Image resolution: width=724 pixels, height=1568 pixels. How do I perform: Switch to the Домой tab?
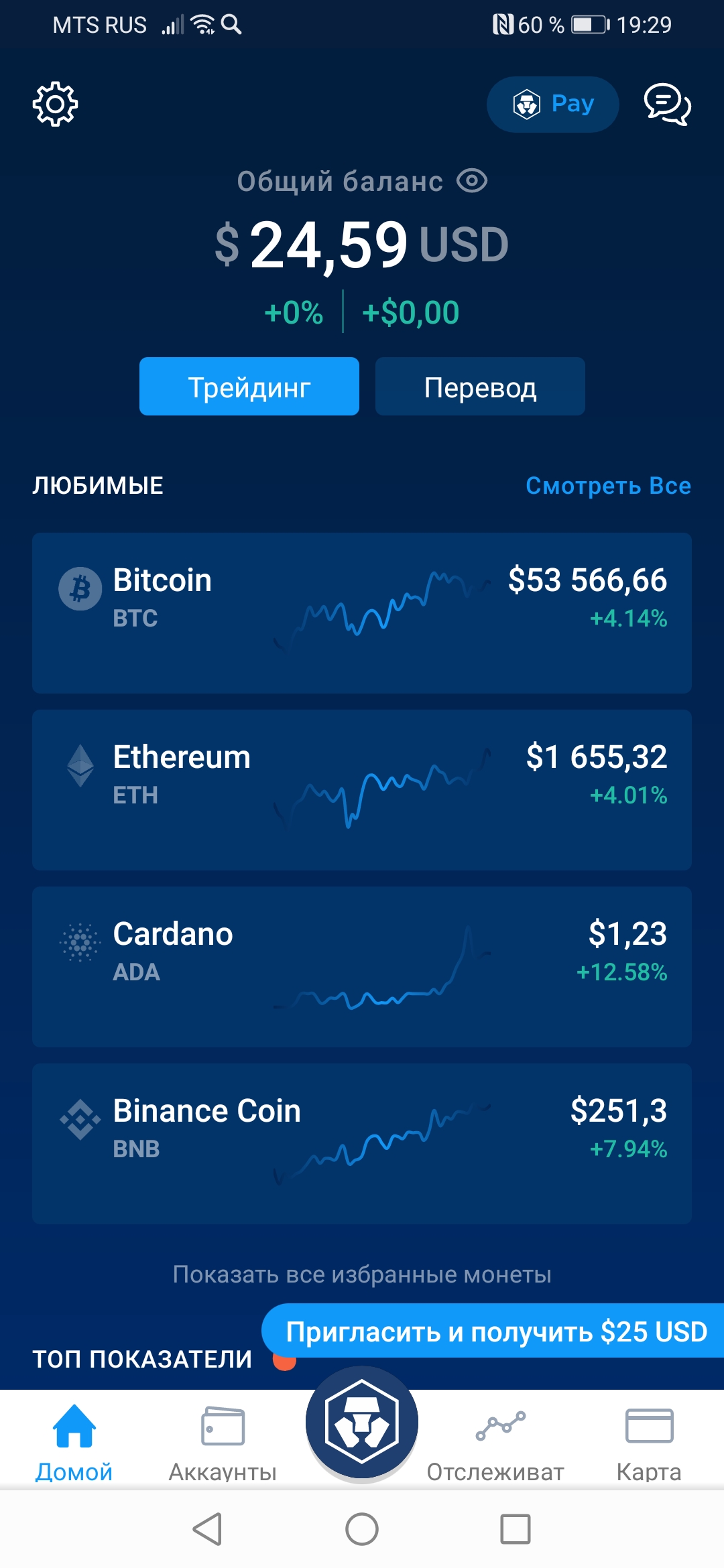[74, 1443]
